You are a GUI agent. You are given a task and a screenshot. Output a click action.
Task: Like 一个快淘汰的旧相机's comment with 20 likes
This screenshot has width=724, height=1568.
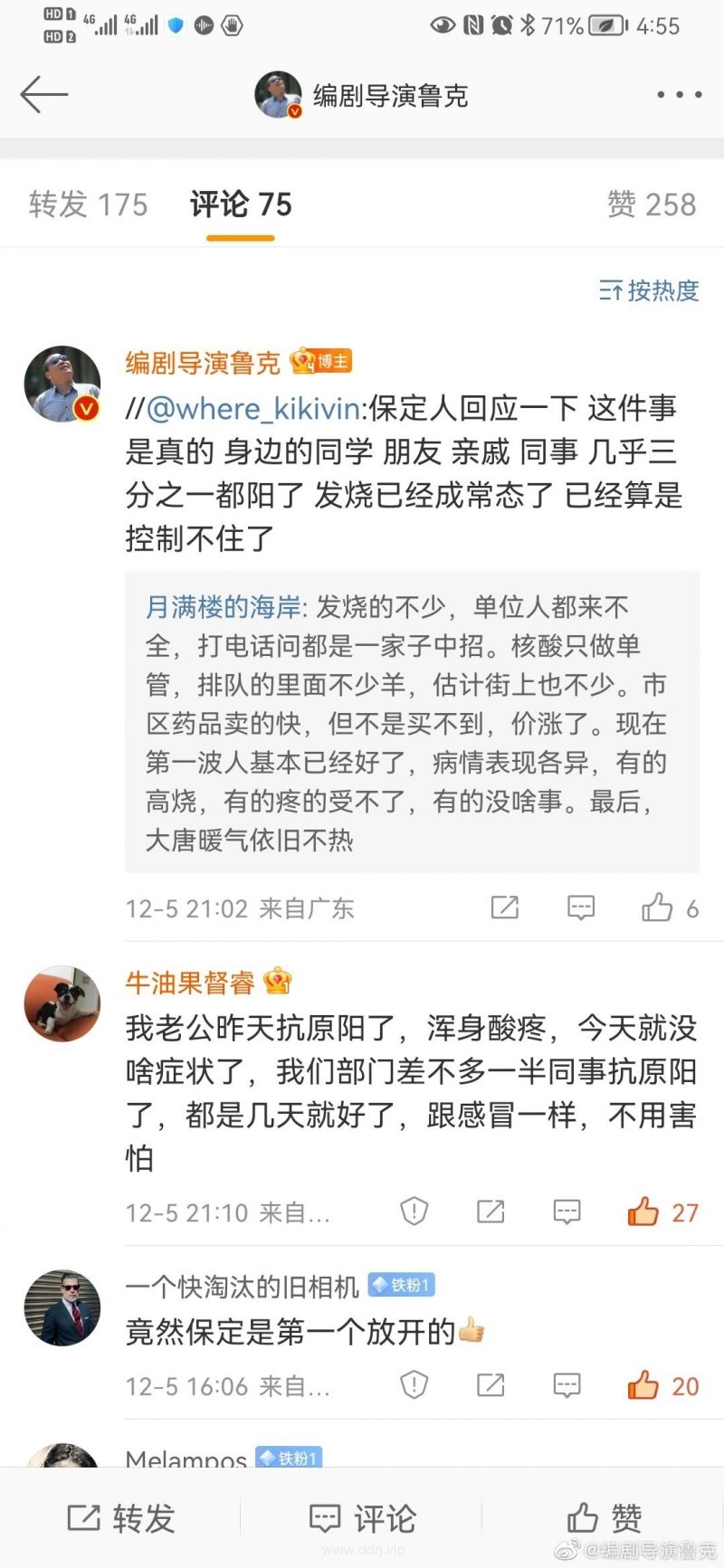click(643, 1385)
